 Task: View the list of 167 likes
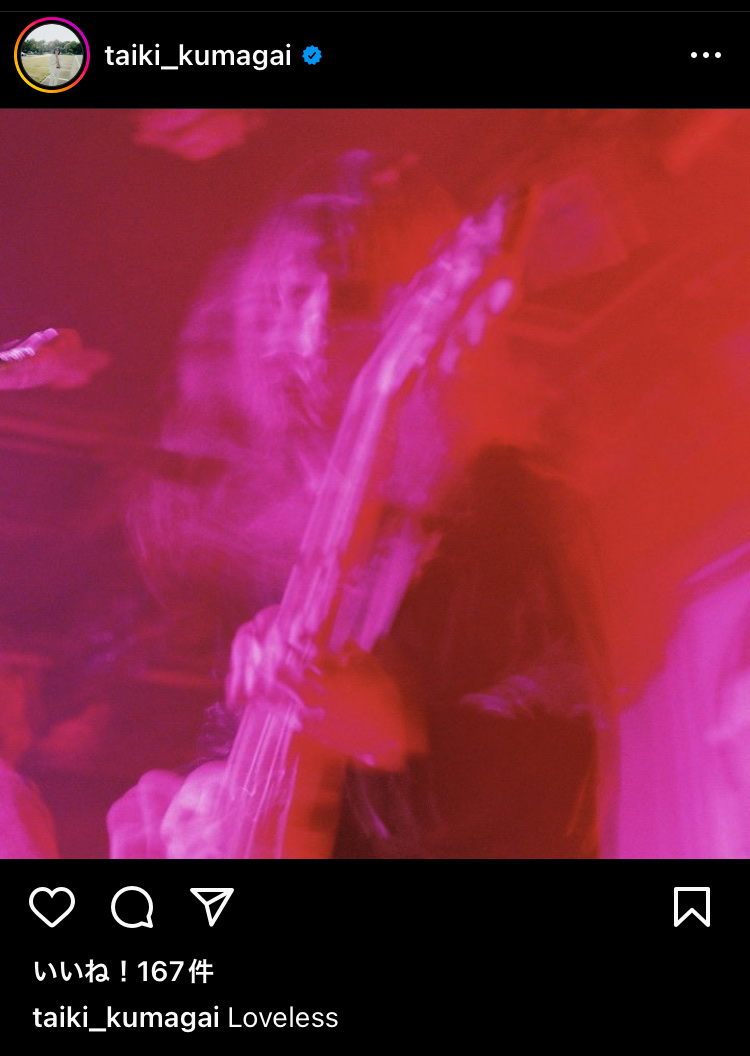[124, 970]
